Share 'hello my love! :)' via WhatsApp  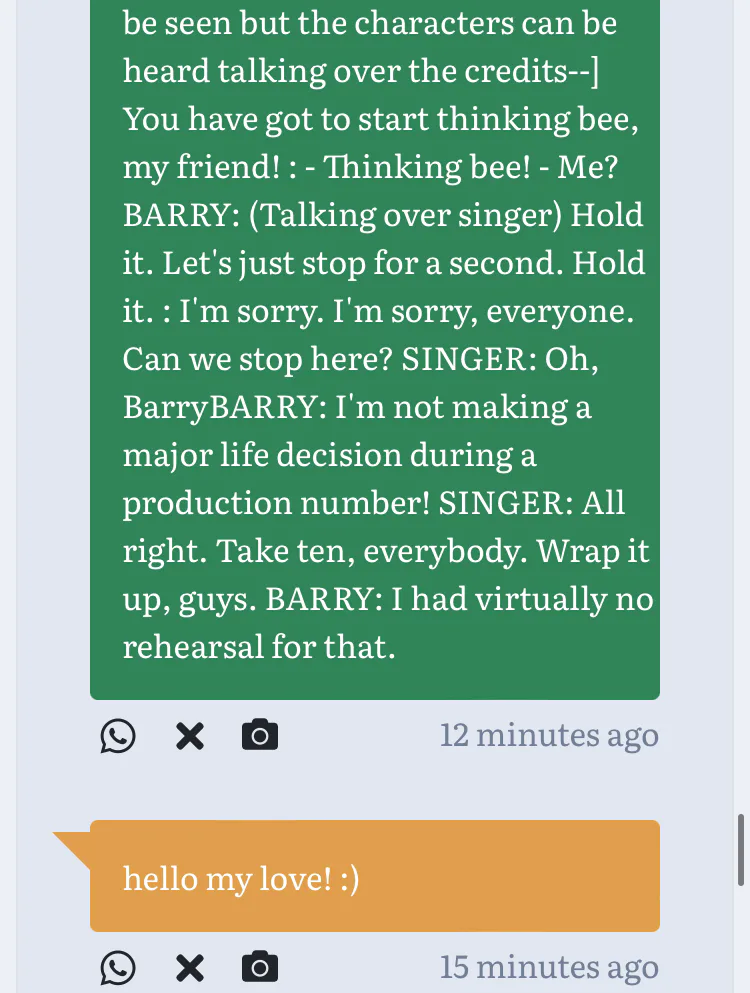tap(118, 968)
